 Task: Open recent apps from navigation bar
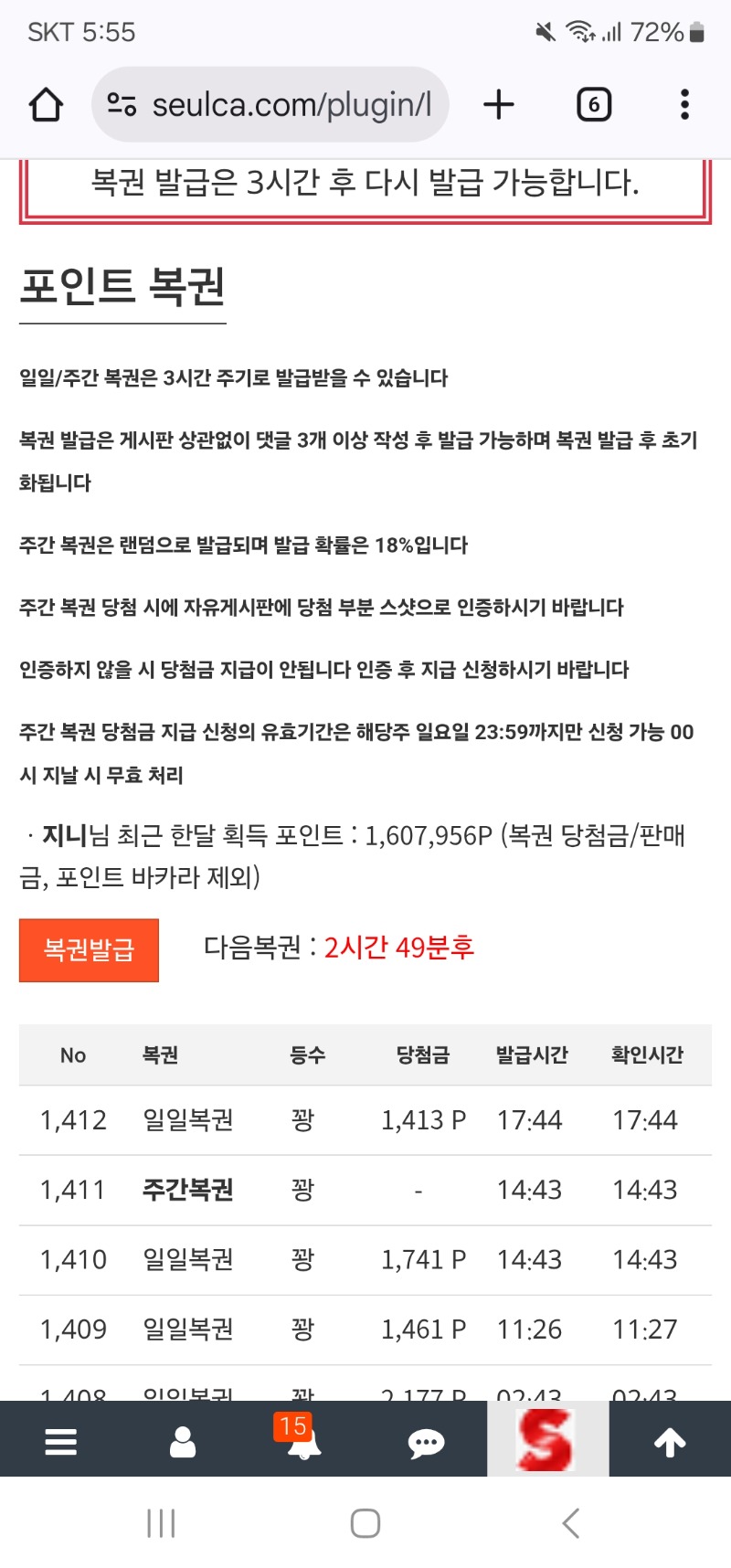click(x=161, y=1523)
